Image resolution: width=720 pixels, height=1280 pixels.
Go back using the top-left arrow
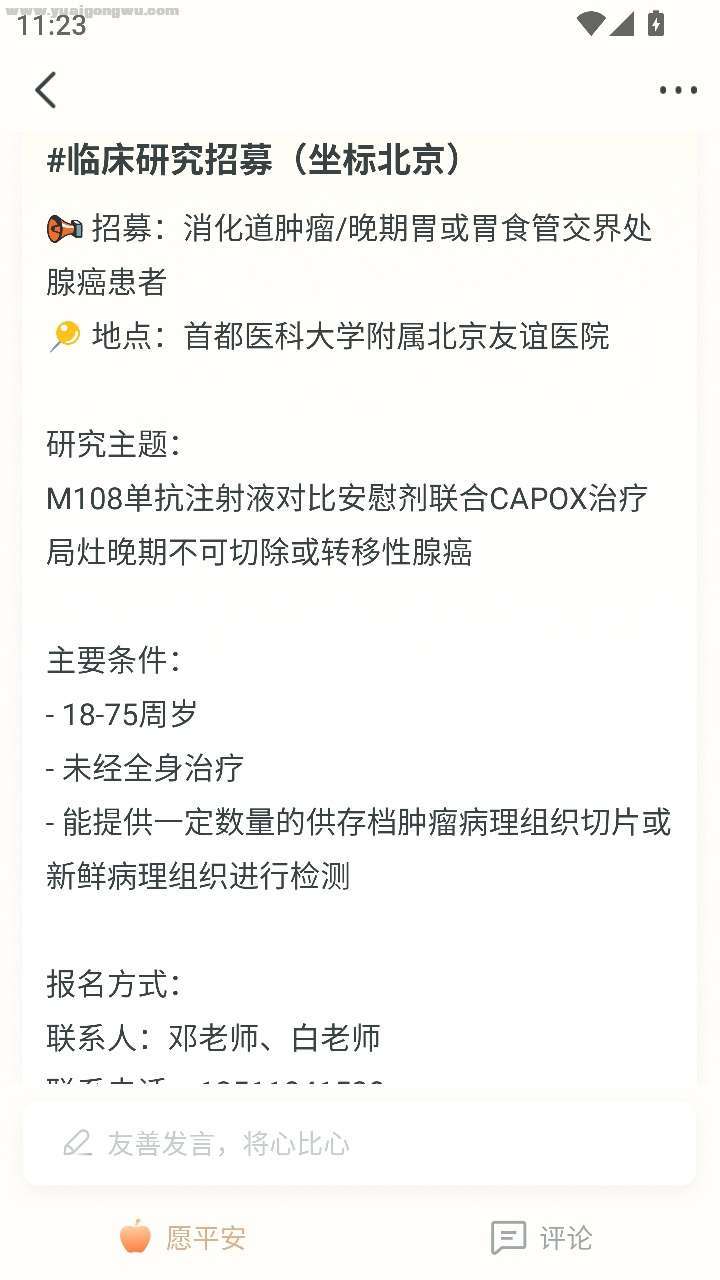click(x=46, y=90)
